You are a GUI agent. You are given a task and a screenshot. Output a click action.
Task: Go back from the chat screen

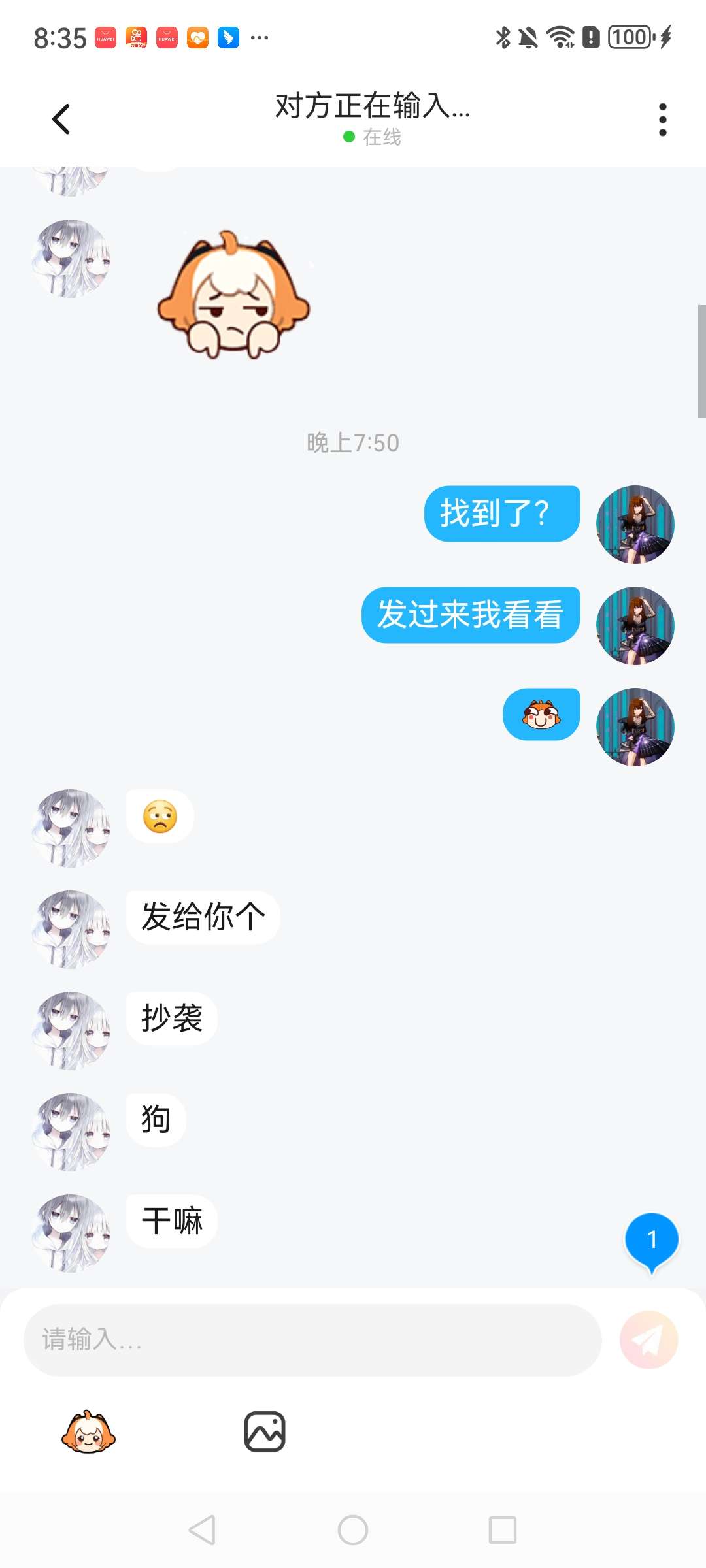click(x=61, y=120)
